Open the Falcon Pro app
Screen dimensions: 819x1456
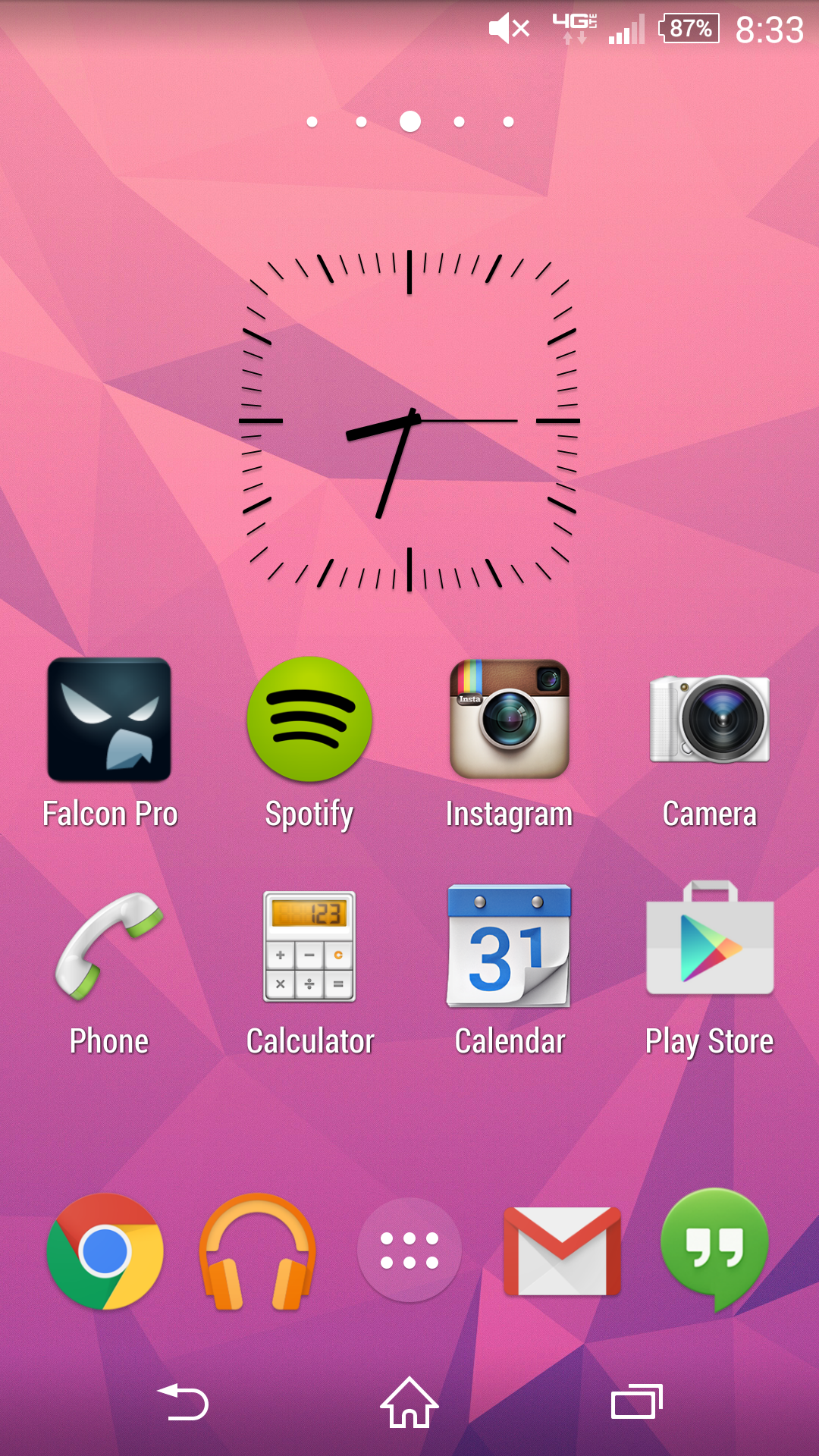coord(109,720)
